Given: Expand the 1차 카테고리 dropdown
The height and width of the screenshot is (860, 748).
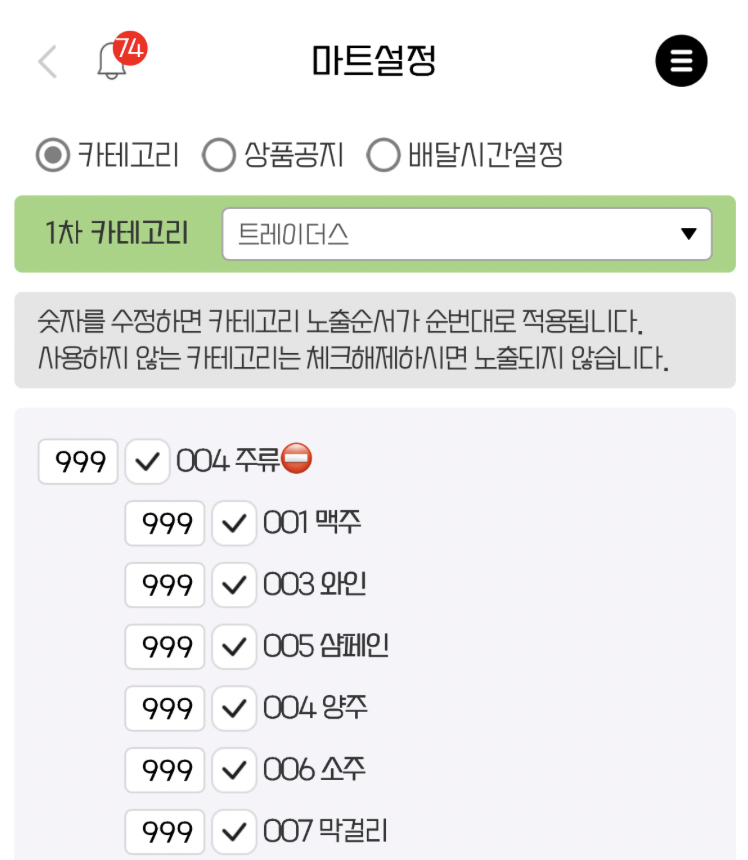Looking at the screenshot, I should (x=467, y=234).
